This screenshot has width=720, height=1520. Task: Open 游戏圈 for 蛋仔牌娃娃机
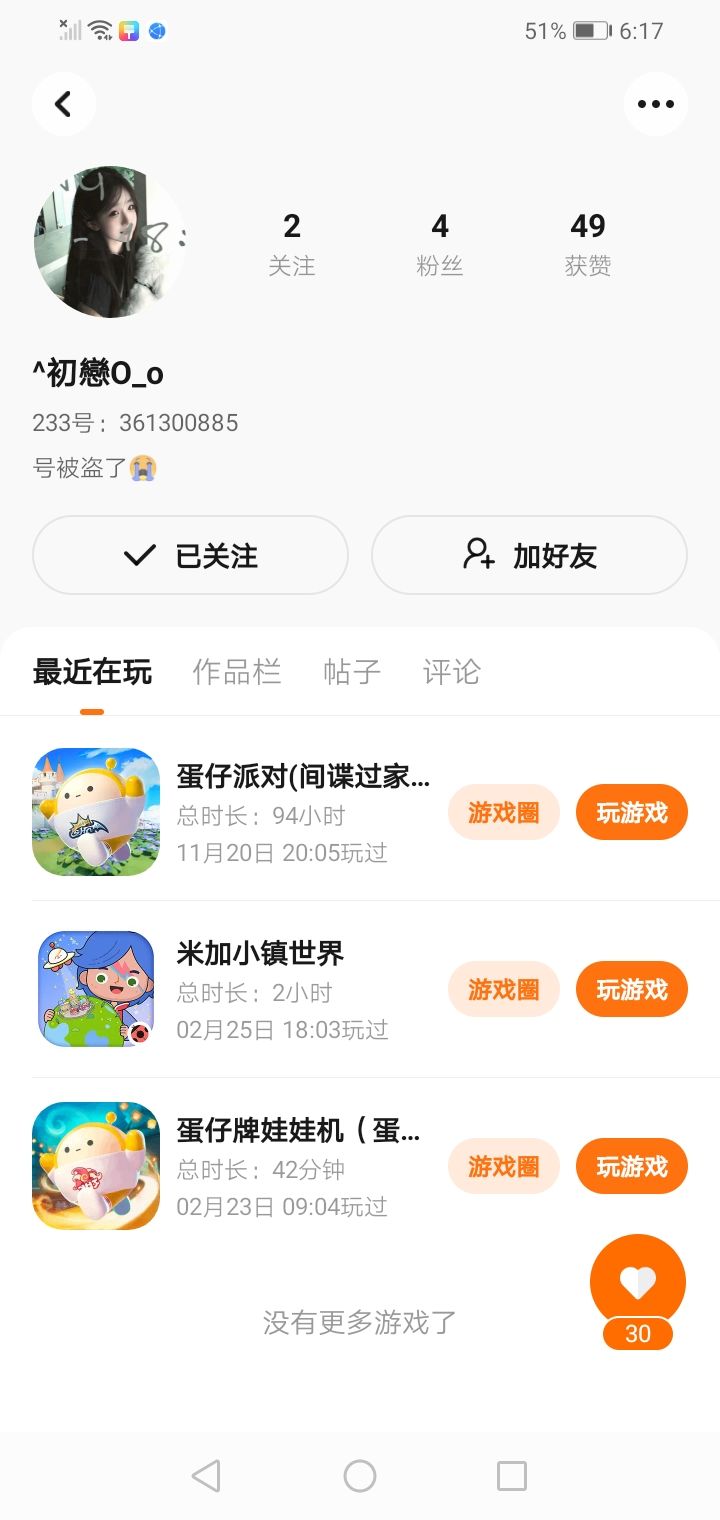pos(503,1166)
